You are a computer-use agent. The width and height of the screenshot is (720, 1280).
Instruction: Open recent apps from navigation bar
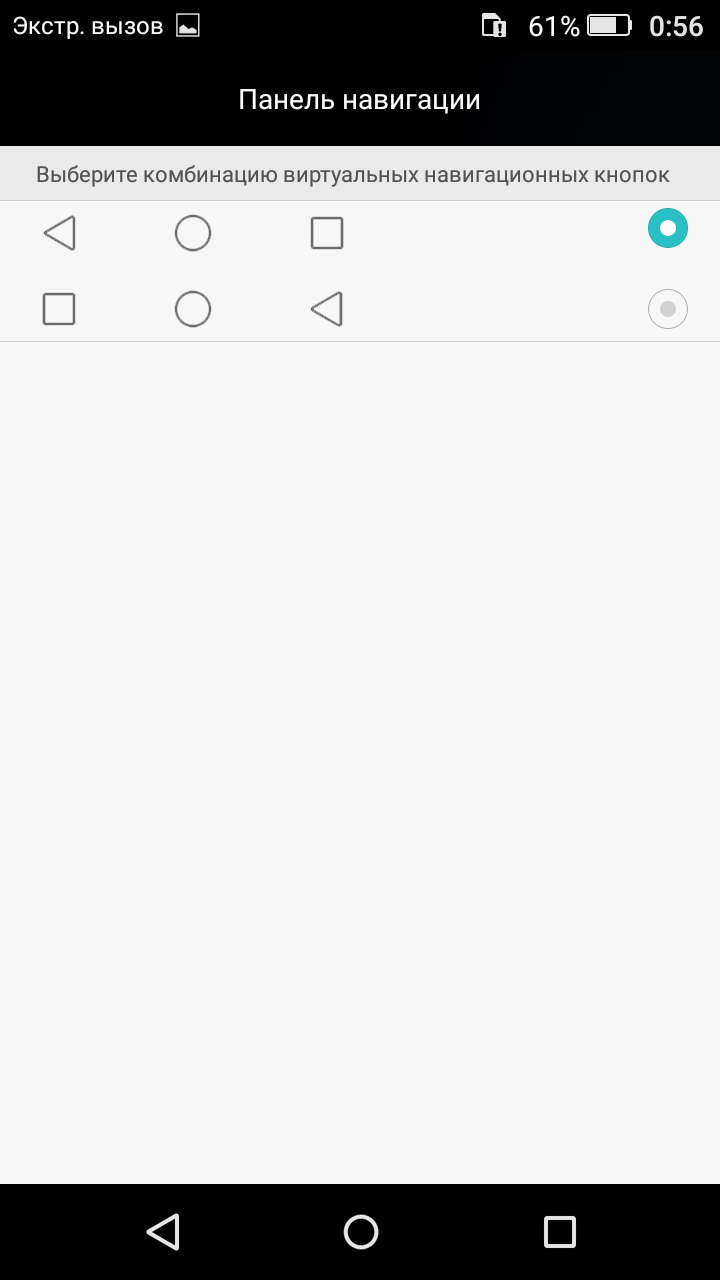(x=559, y=1231)
